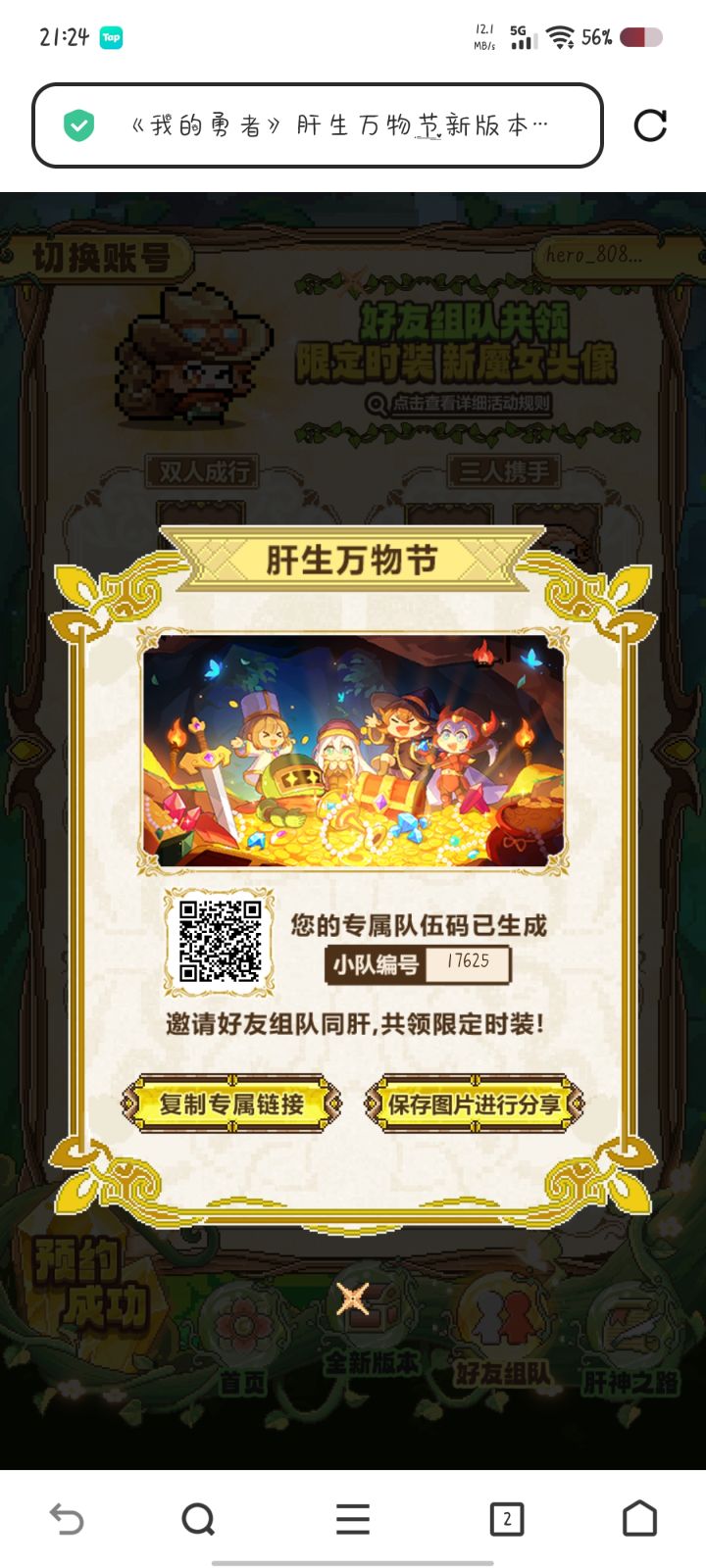Open browser search with magnifier icon
The height and width of the screenshot is (1568, 706).
click(x=199, y=1519)
